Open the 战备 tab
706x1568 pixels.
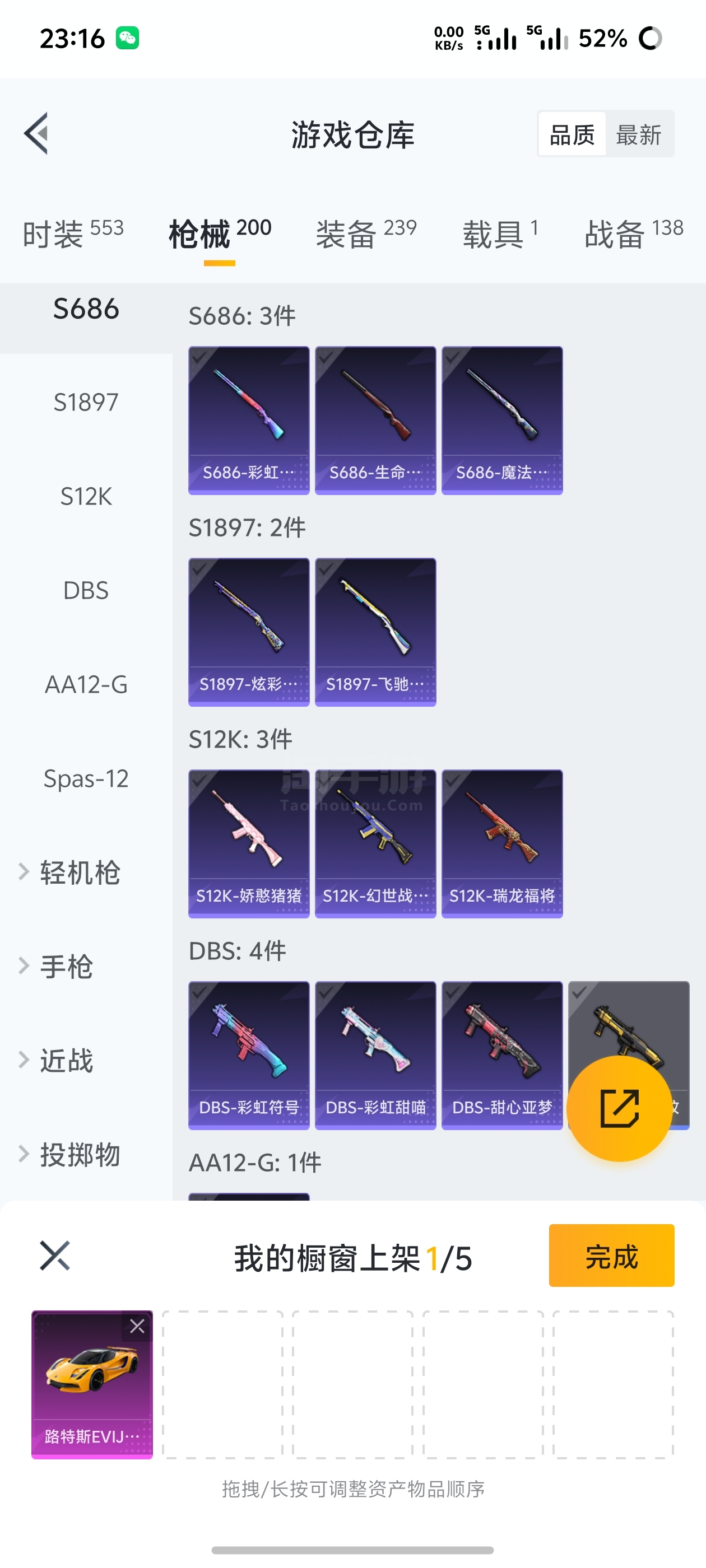coord(633,234)
